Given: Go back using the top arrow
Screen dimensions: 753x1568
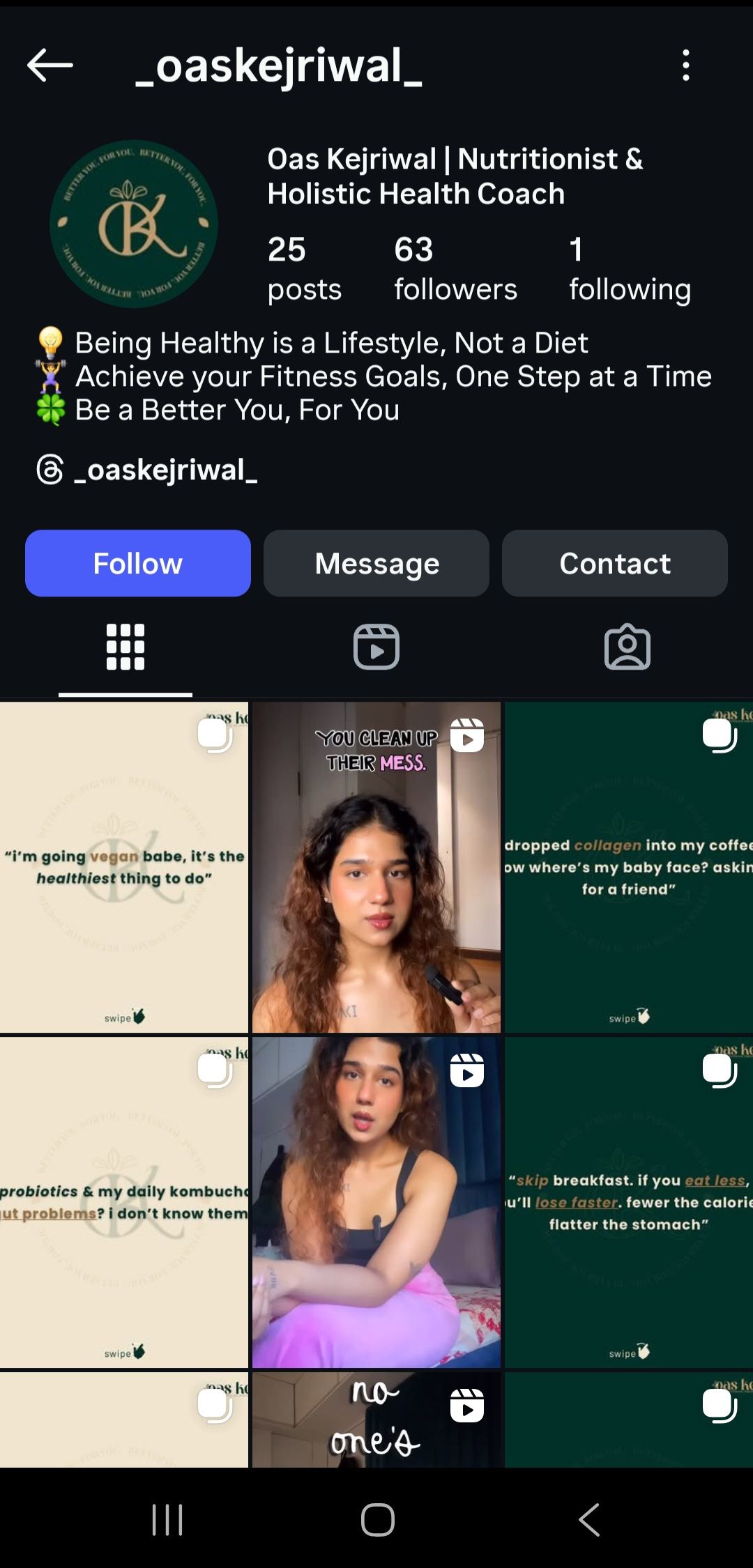Looking at the screenshot, I should (x=50, y=66).
